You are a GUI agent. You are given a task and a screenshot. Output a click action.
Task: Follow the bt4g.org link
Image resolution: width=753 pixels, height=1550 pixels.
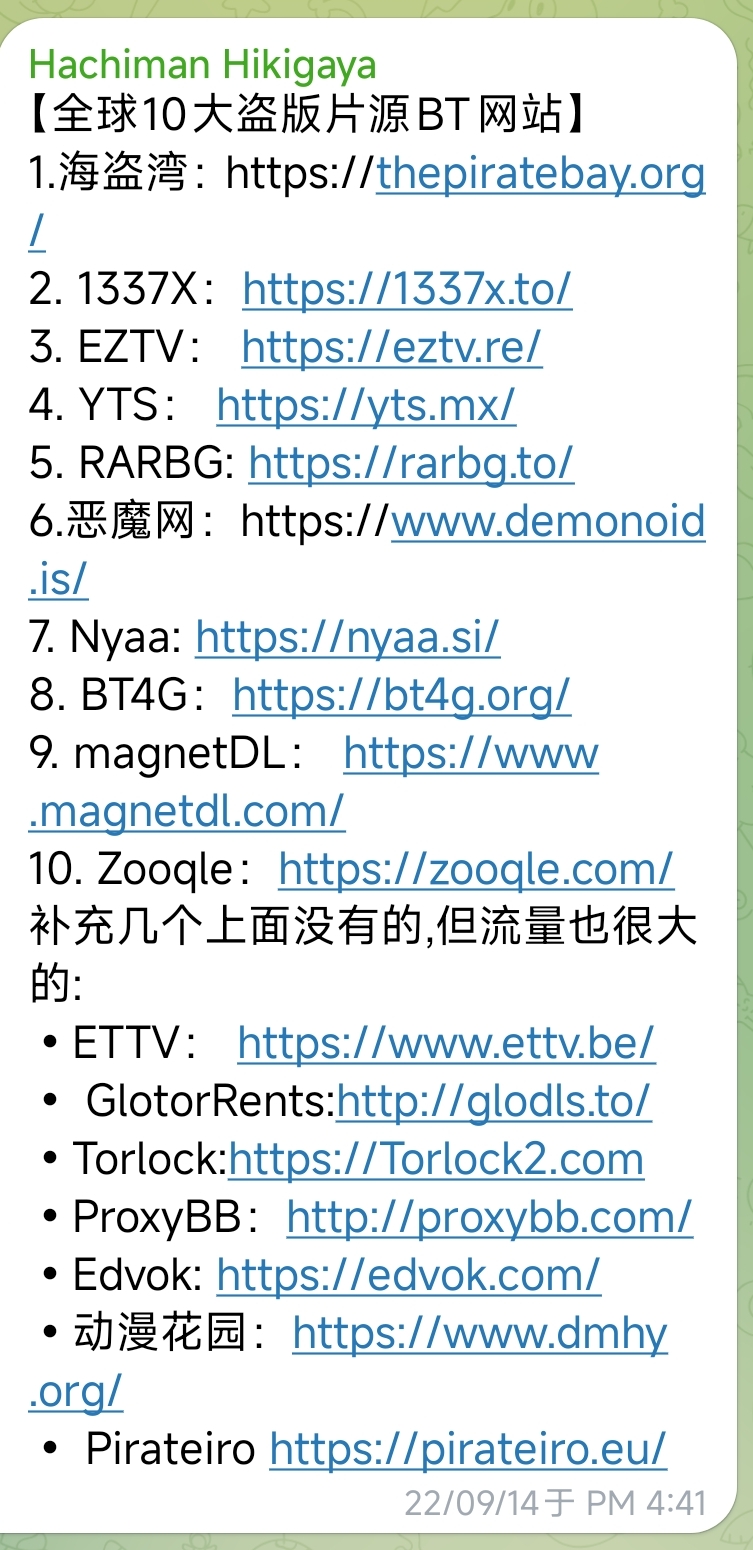click(x=401, y=695)
